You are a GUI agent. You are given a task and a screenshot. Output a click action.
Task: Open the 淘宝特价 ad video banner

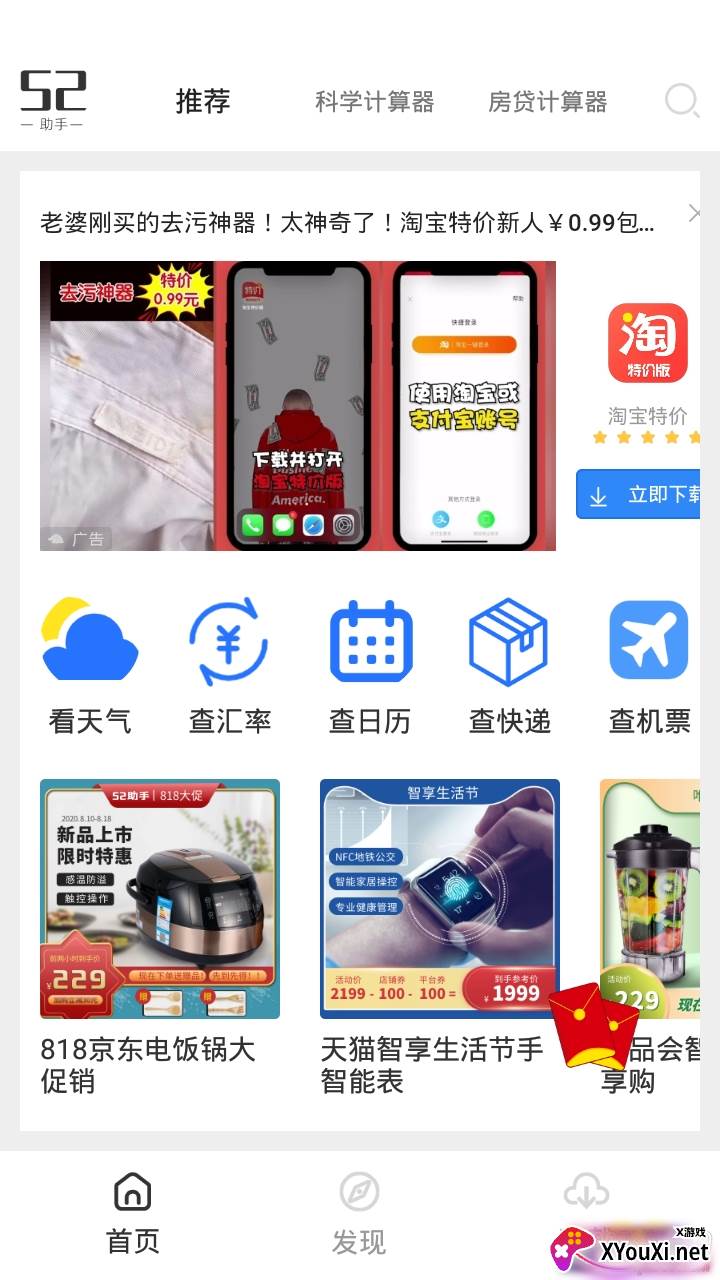click(x=298, y=405)
